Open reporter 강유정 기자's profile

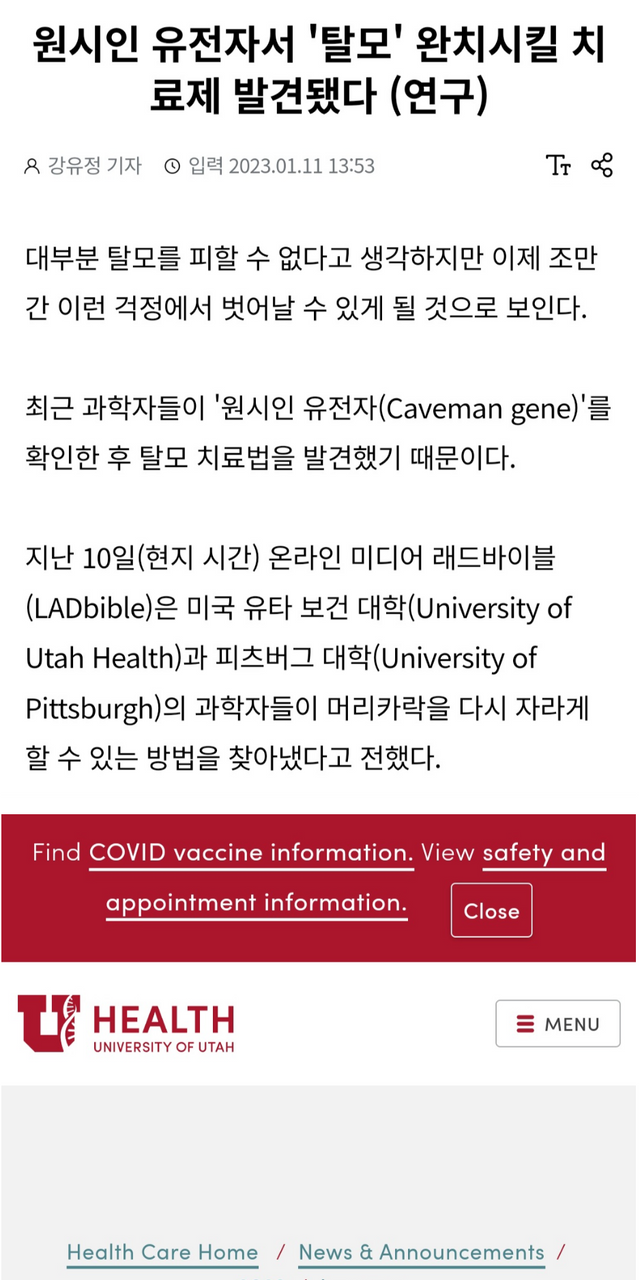pos(84,166)
